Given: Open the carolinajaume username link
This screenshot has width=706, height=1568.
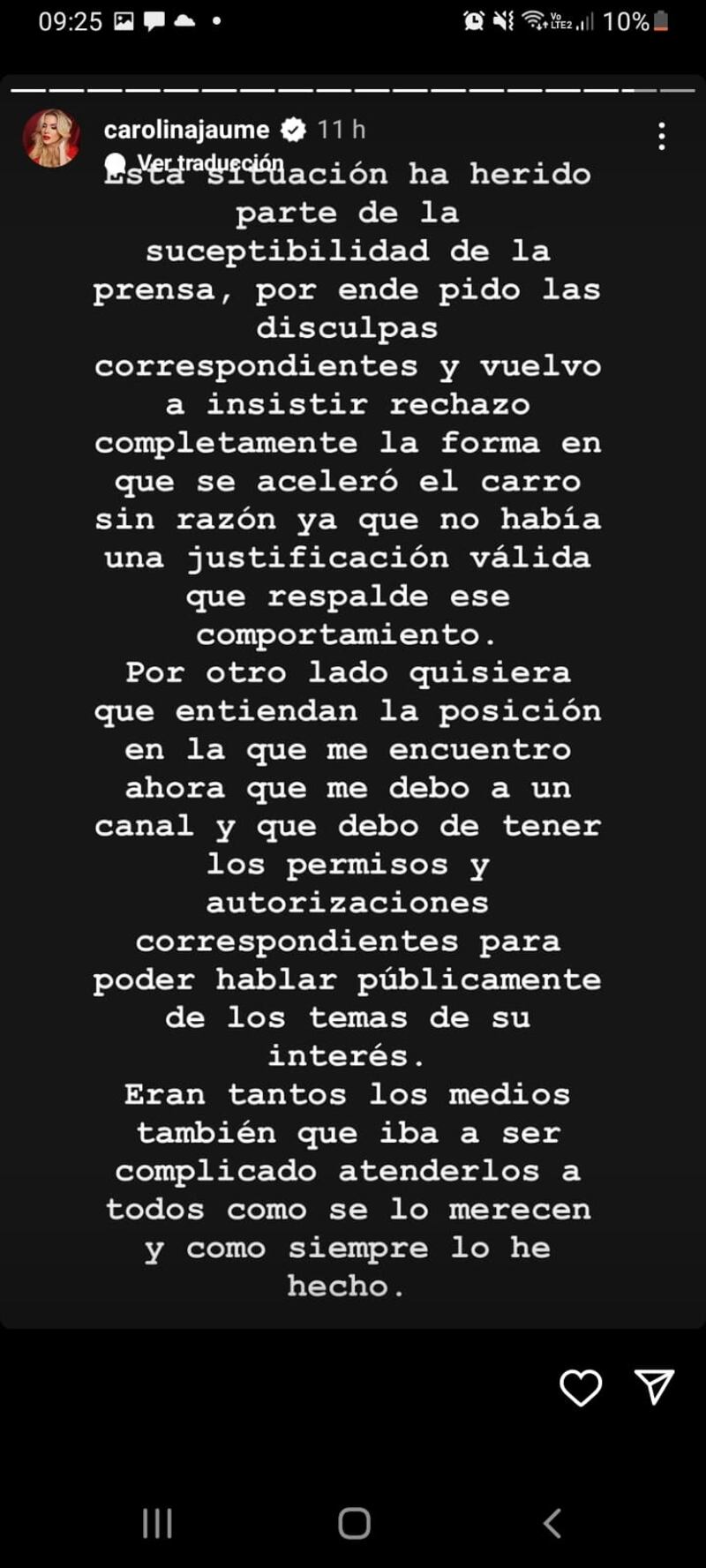Looking at the screenshot, I should click(186, 130).
